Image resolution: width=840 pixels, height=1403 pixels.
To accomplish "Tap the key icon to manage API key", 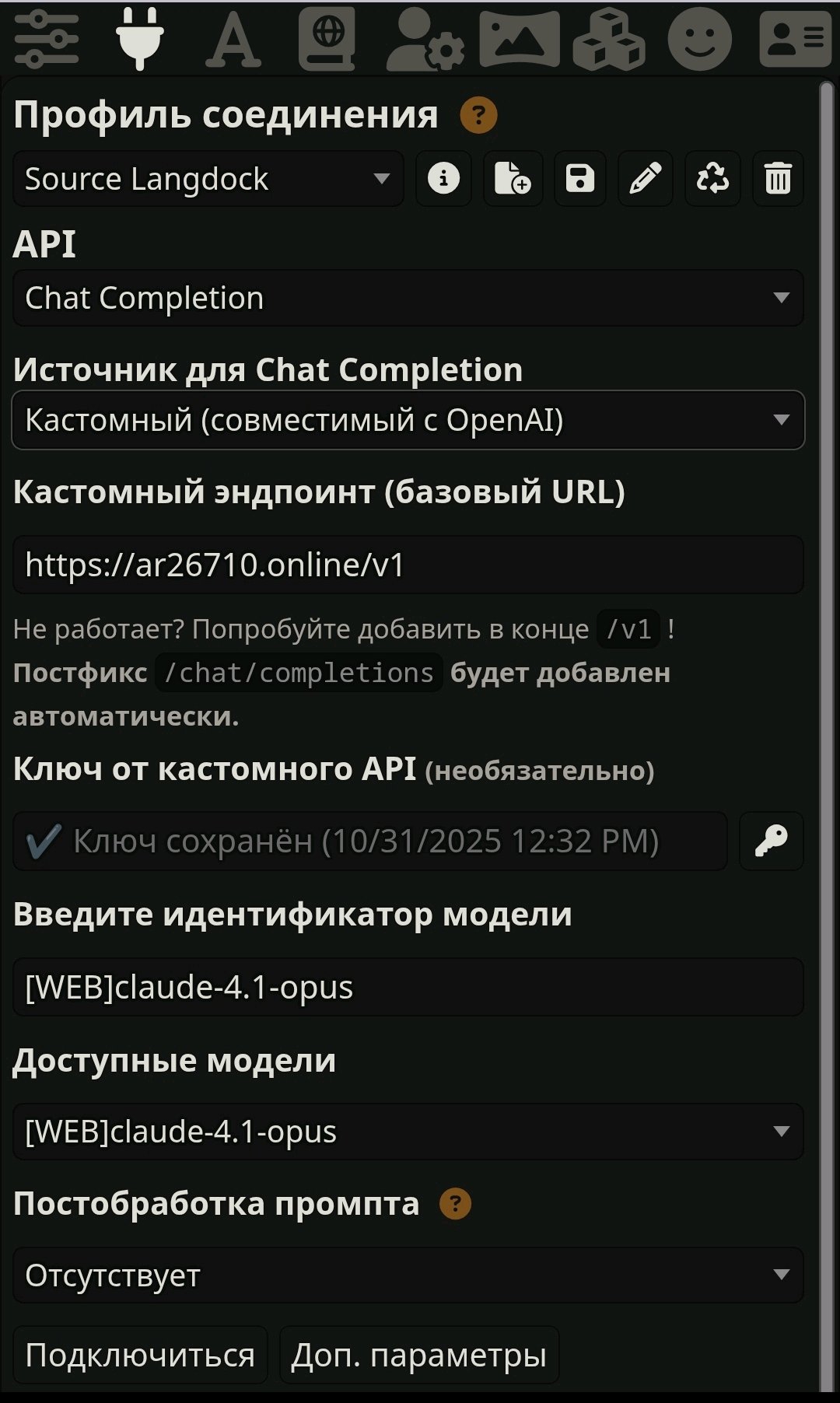I will (x=771, y=841).
